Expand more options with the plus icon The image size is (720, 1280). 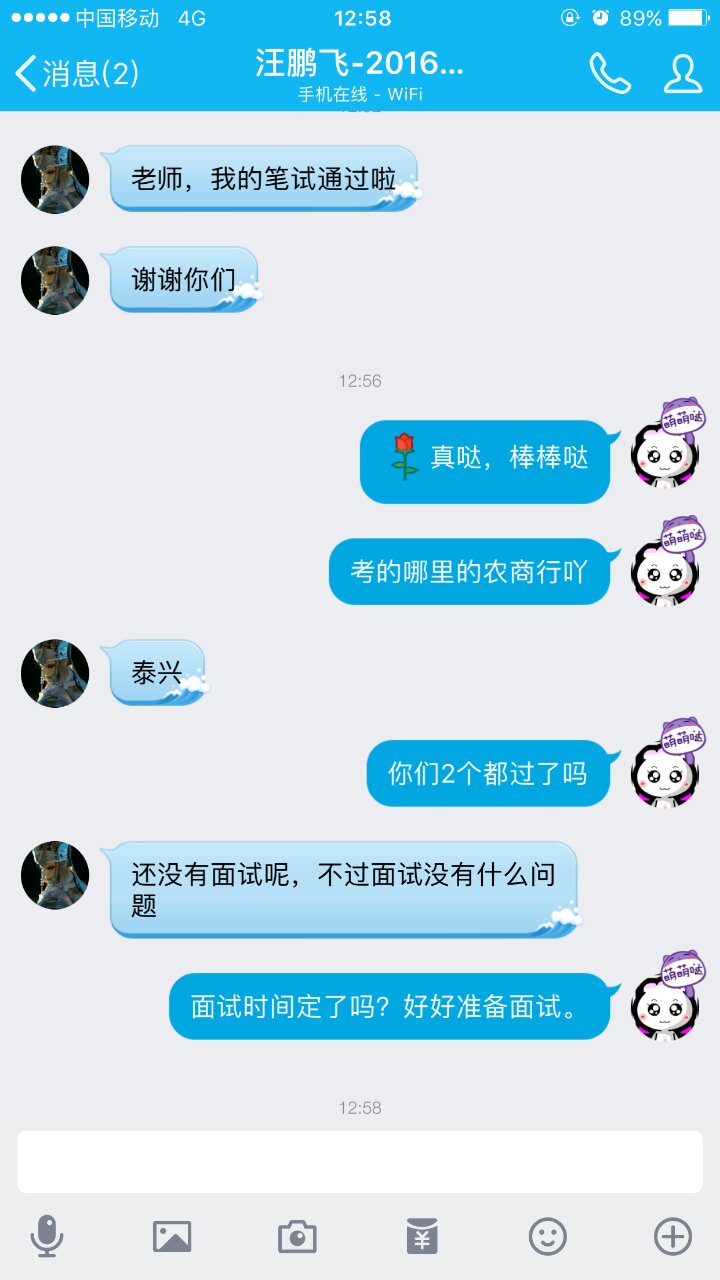[x=672, y=1237]
